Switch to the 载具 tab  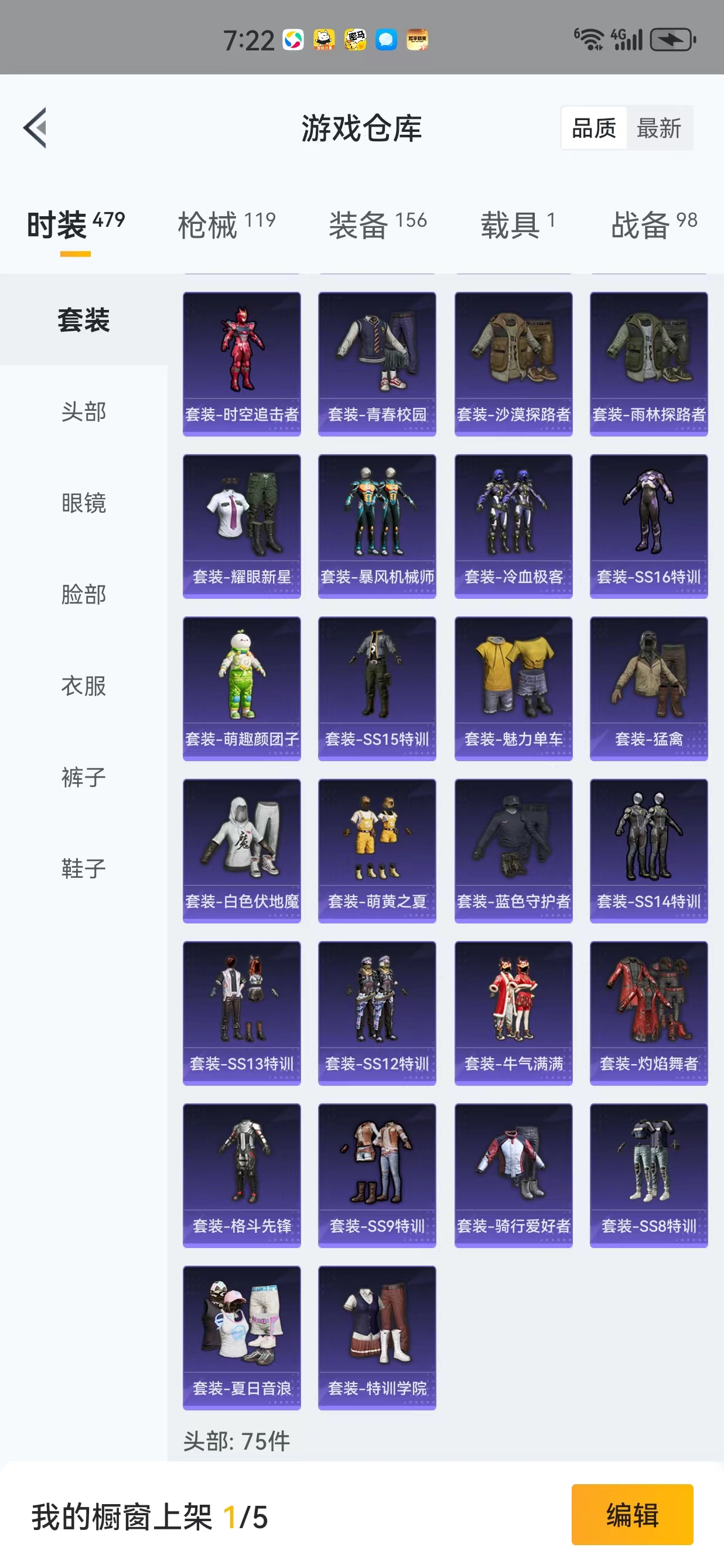point(518,224)
